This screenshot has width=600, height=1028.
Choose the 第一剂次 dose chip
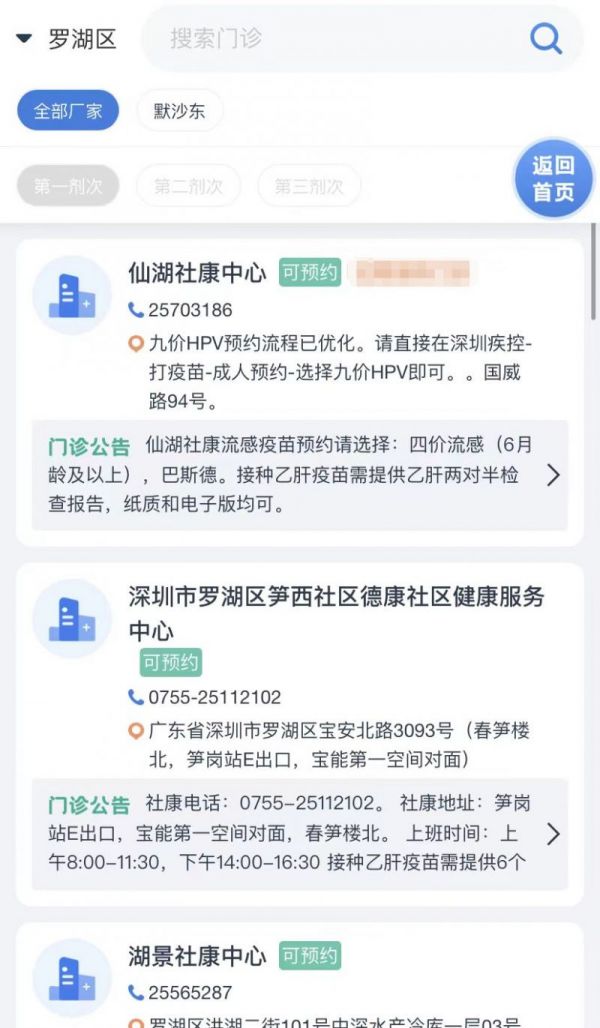tap(68, 186)
